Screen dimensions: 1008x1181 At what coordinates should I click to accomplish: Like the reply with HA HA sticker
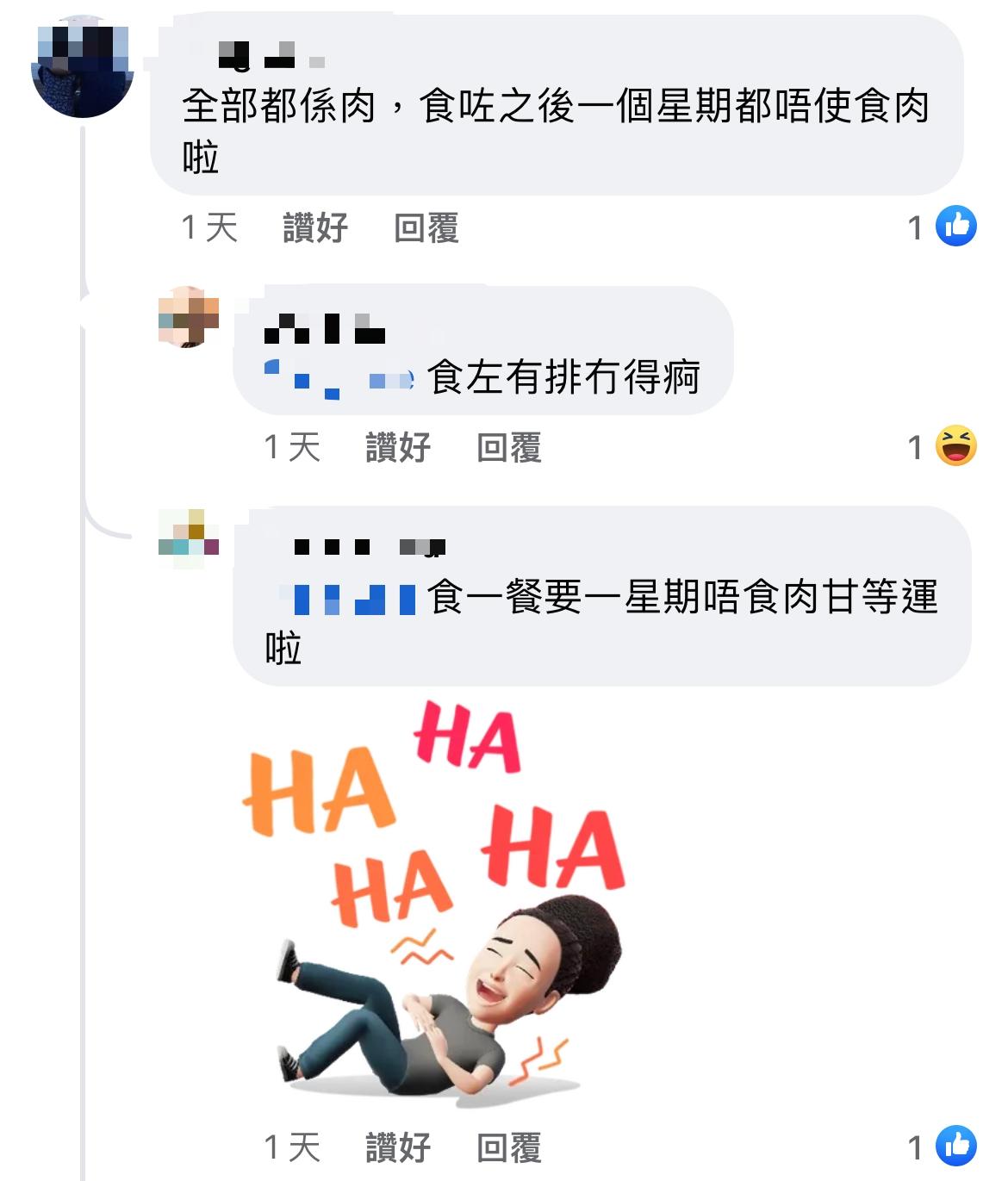398,1147
